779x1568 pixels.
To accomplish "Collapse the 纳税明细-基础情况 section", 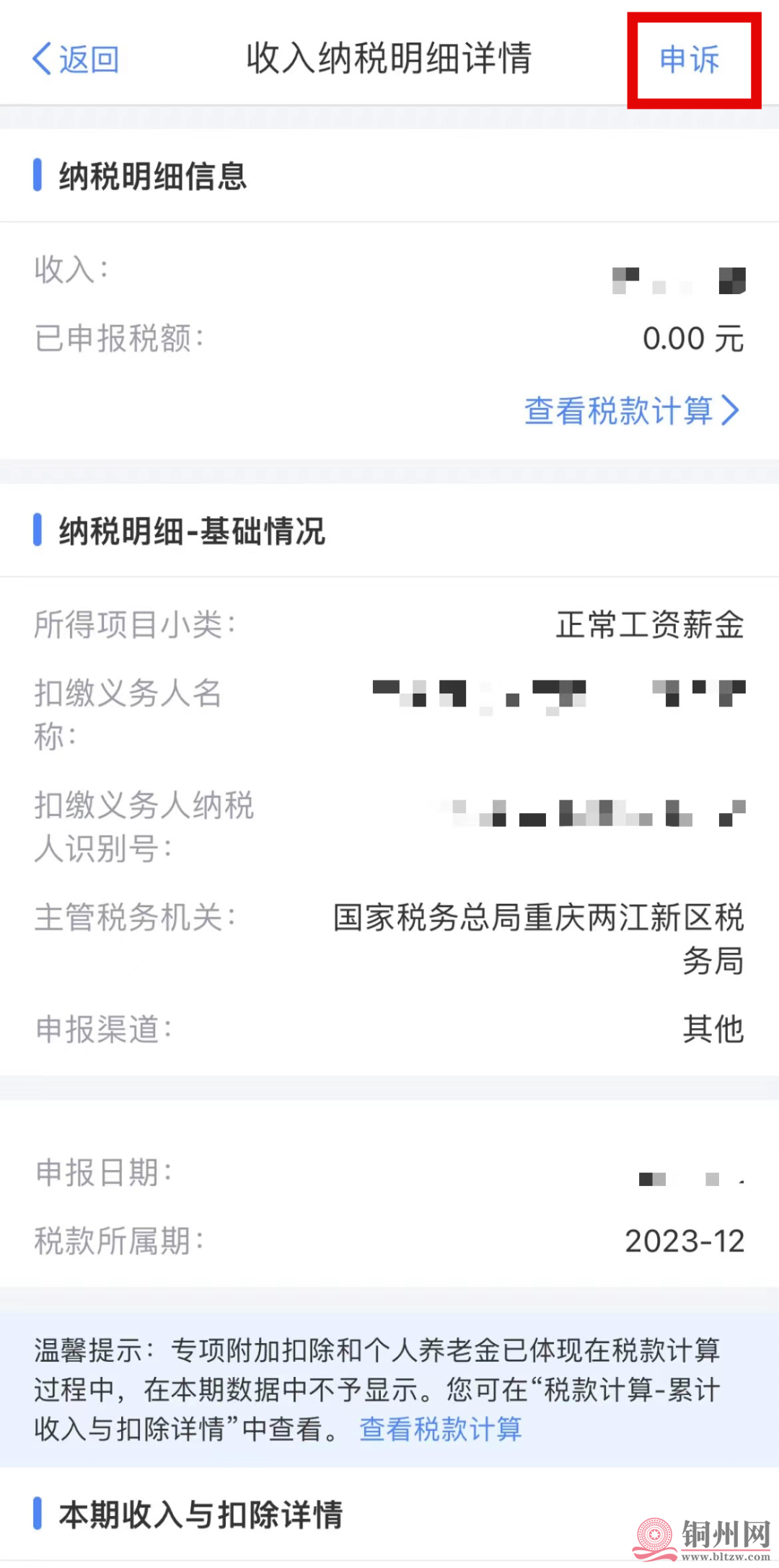I will (x=193, y=531).
